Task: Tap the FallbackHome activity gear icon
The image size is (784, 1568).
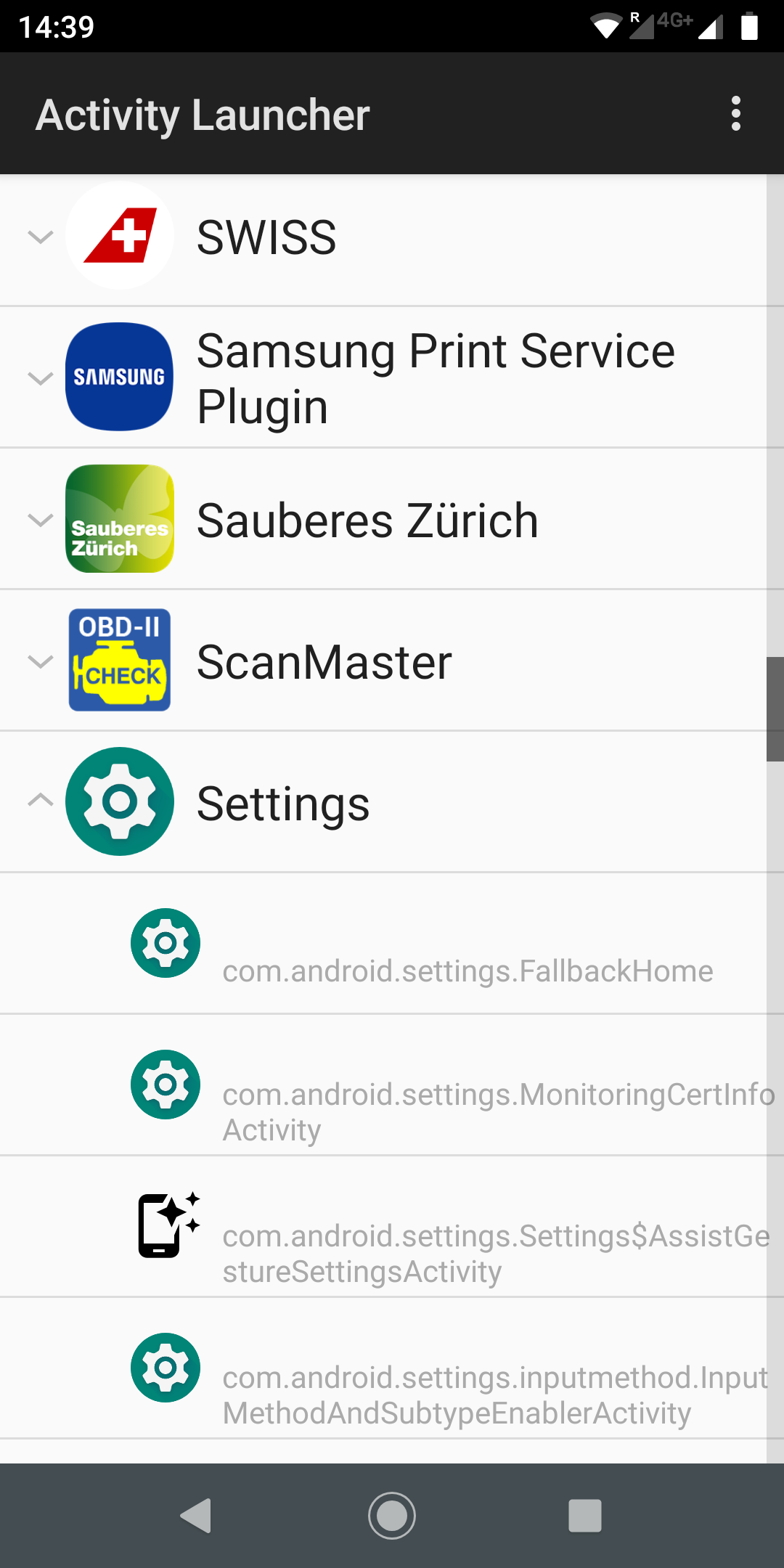Action: [x=165, y=942]
